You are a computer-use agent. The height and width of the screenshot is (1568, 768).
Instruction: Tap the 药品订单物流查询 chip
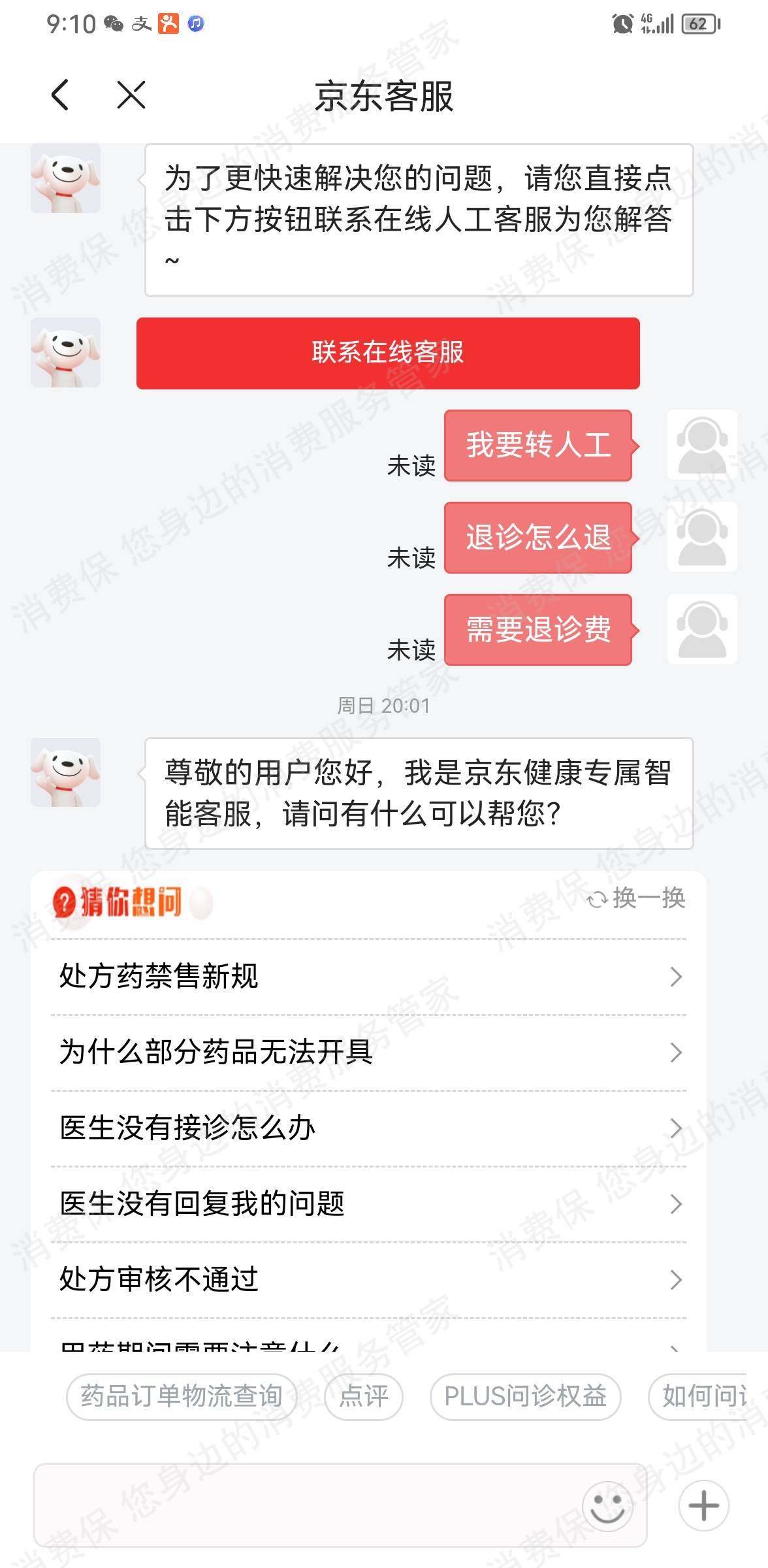tap(182, 1397)
